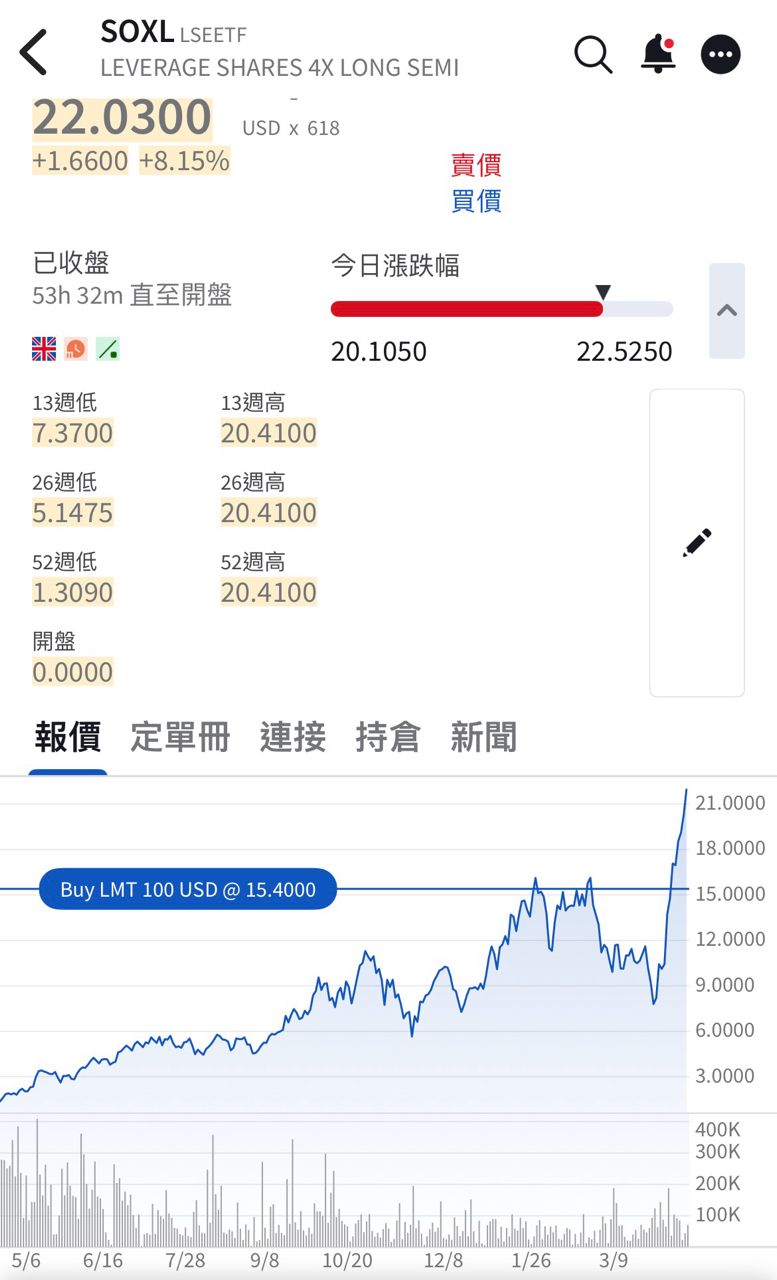
Task: Tap the 買價 bid price
Action: point(476,201)
